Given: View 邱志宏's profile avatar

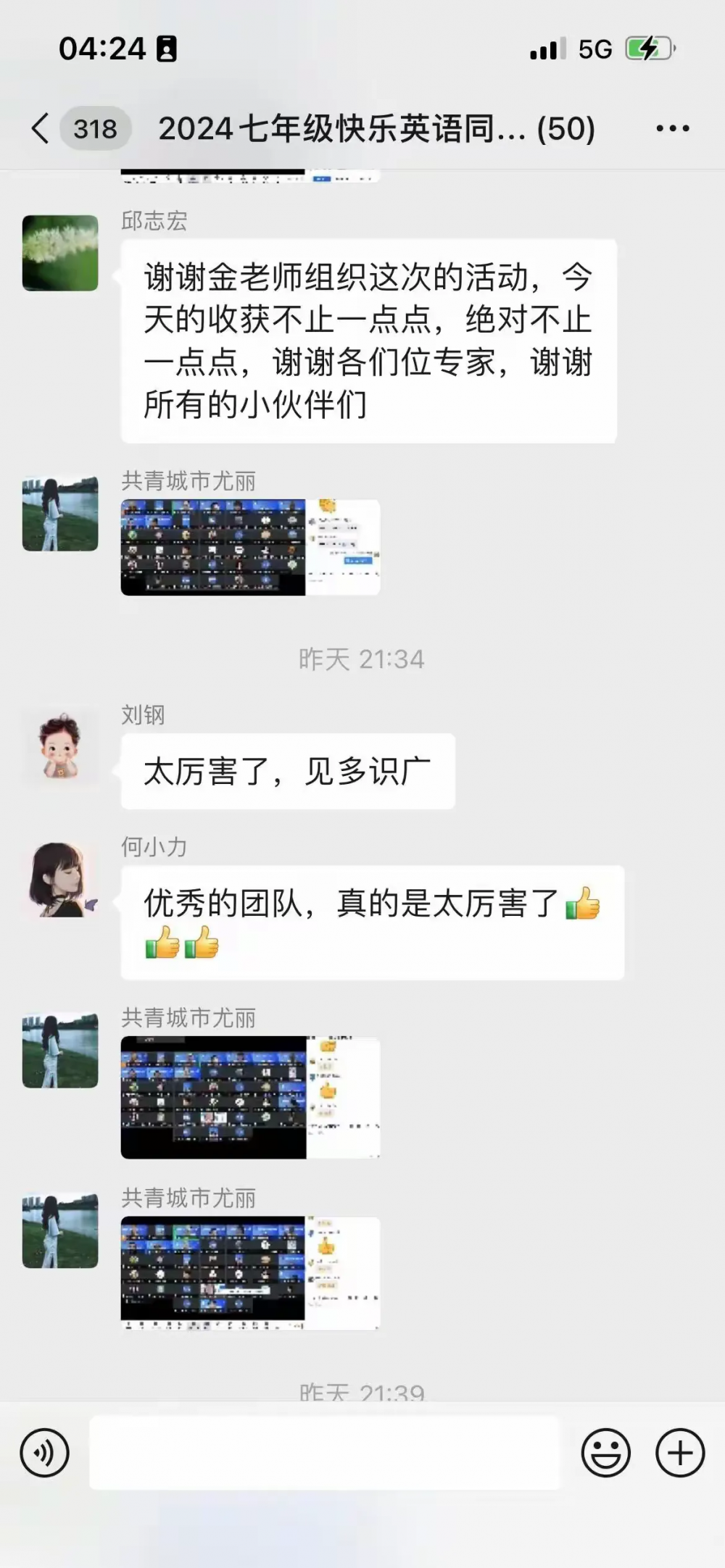Looking at the screenshot, I should [60, 253].
